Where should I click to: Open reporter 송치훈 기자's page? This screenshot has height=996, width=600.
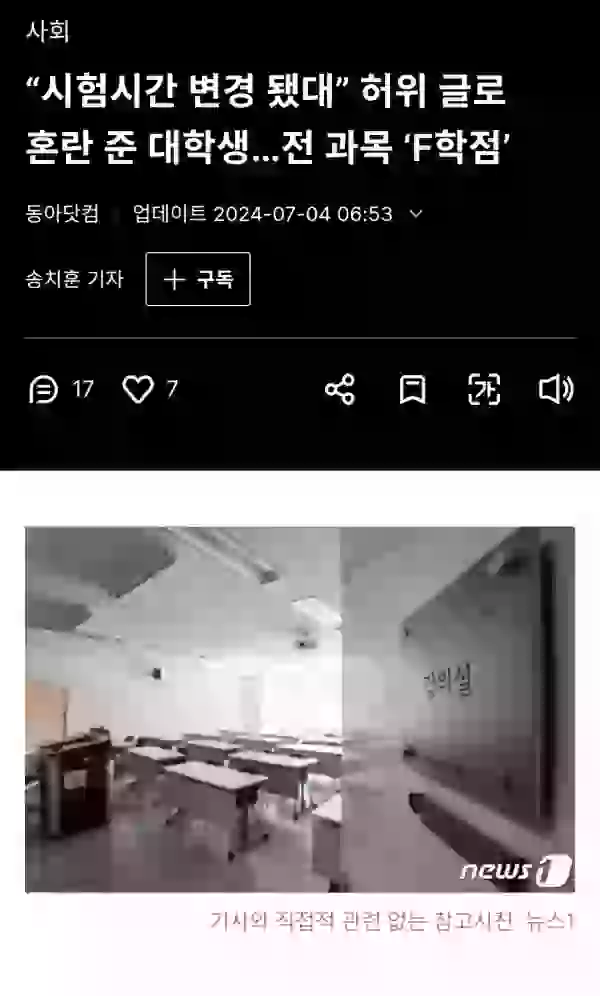tap(75, 279)
